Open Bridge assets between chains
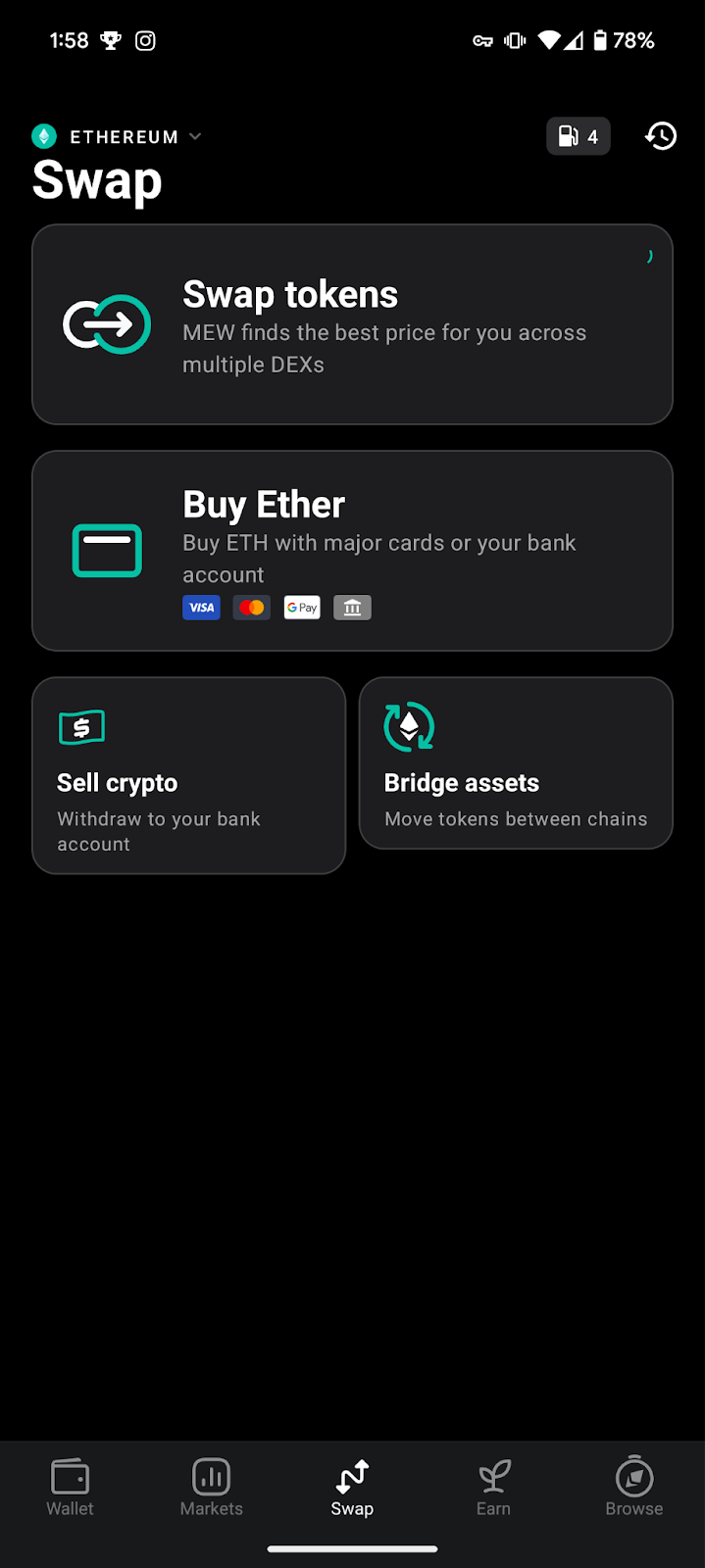The width and height of the screenshot is (705, 1568). point(516,762)
